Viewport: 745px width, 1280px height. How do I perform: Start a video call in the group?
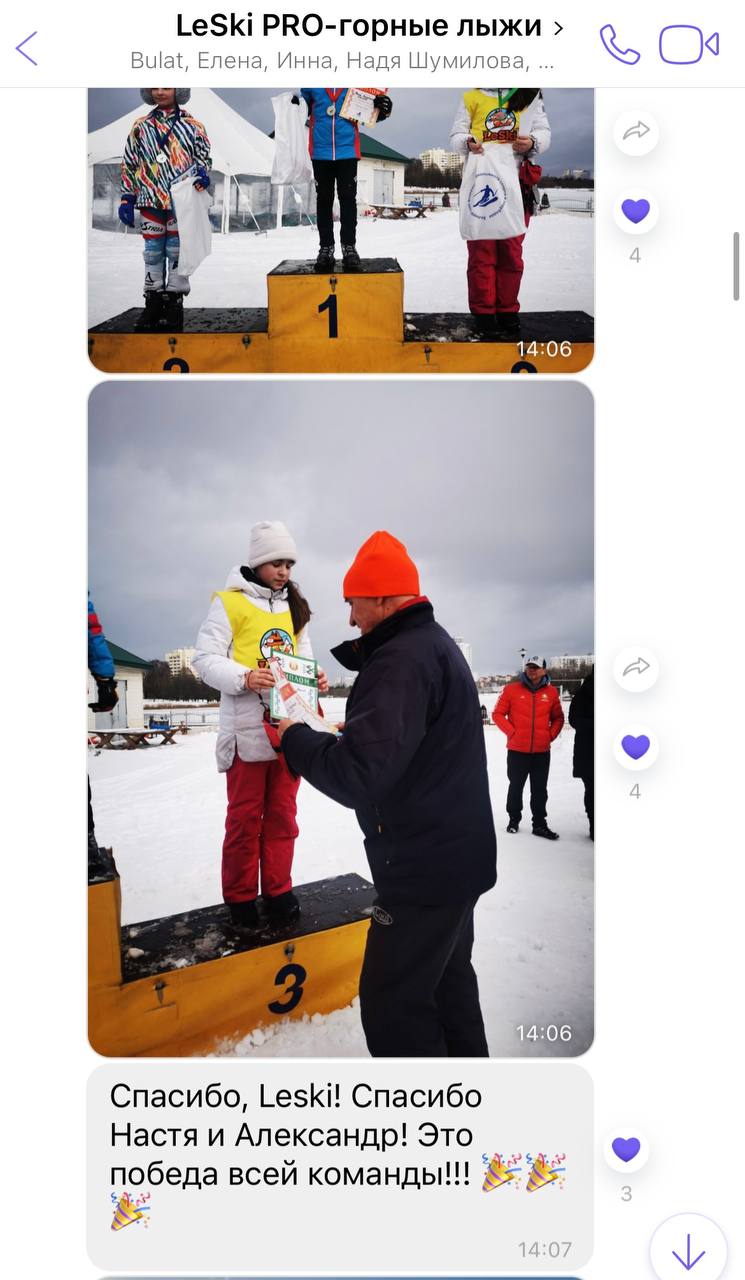688,45
